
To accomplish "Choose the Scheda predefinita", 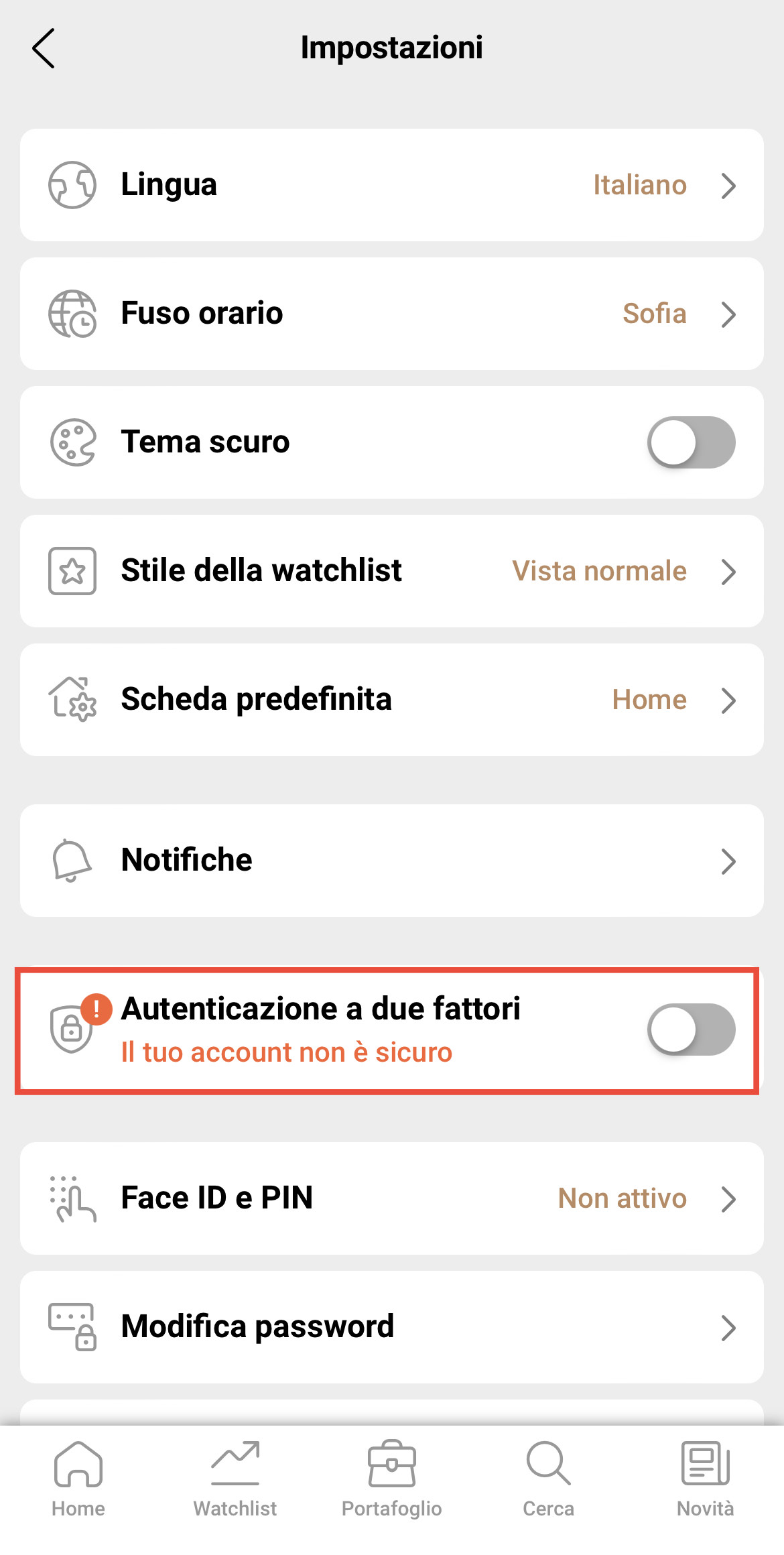I will [391, 700].
